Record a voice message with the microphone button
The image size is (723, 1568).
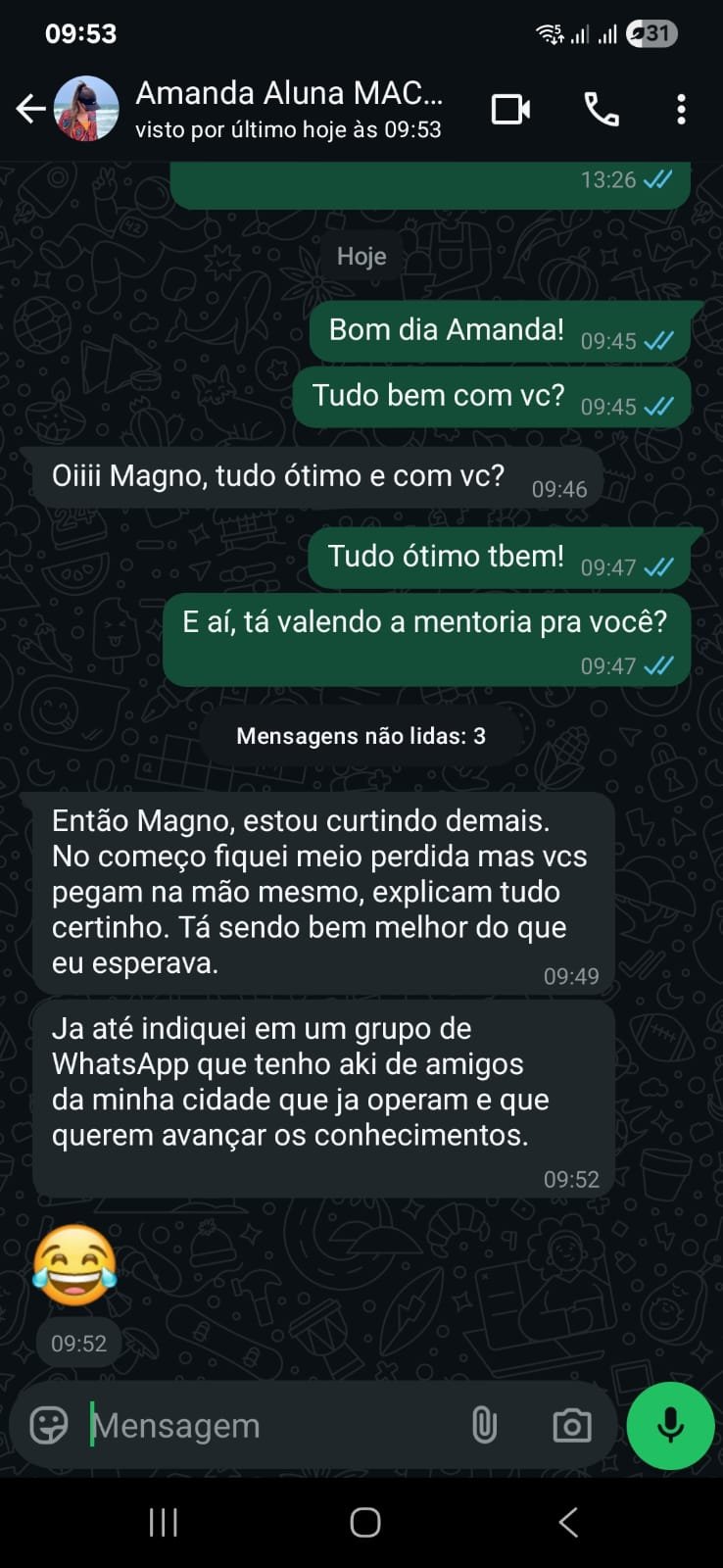[x=669, y=1426]
